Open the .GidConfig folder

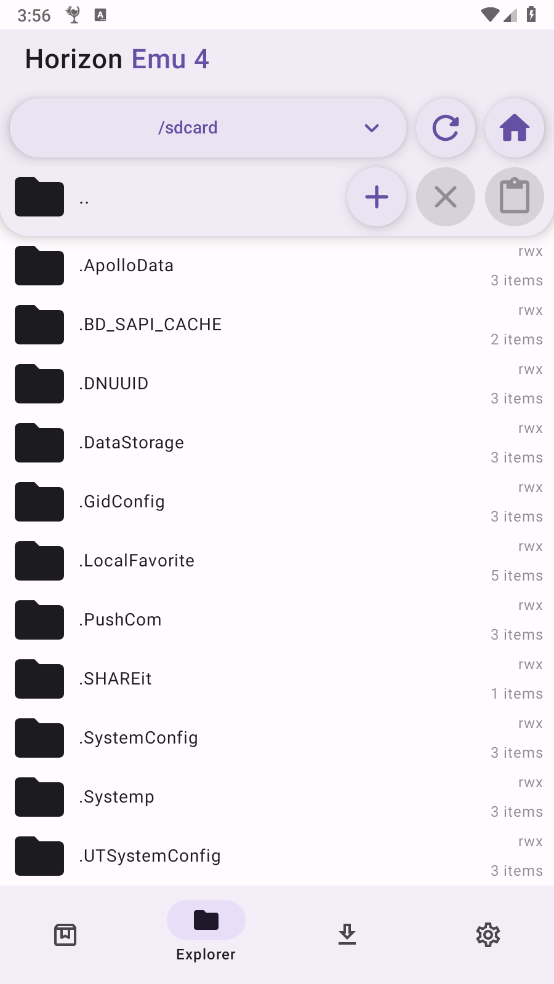click(x=277, y=501)
